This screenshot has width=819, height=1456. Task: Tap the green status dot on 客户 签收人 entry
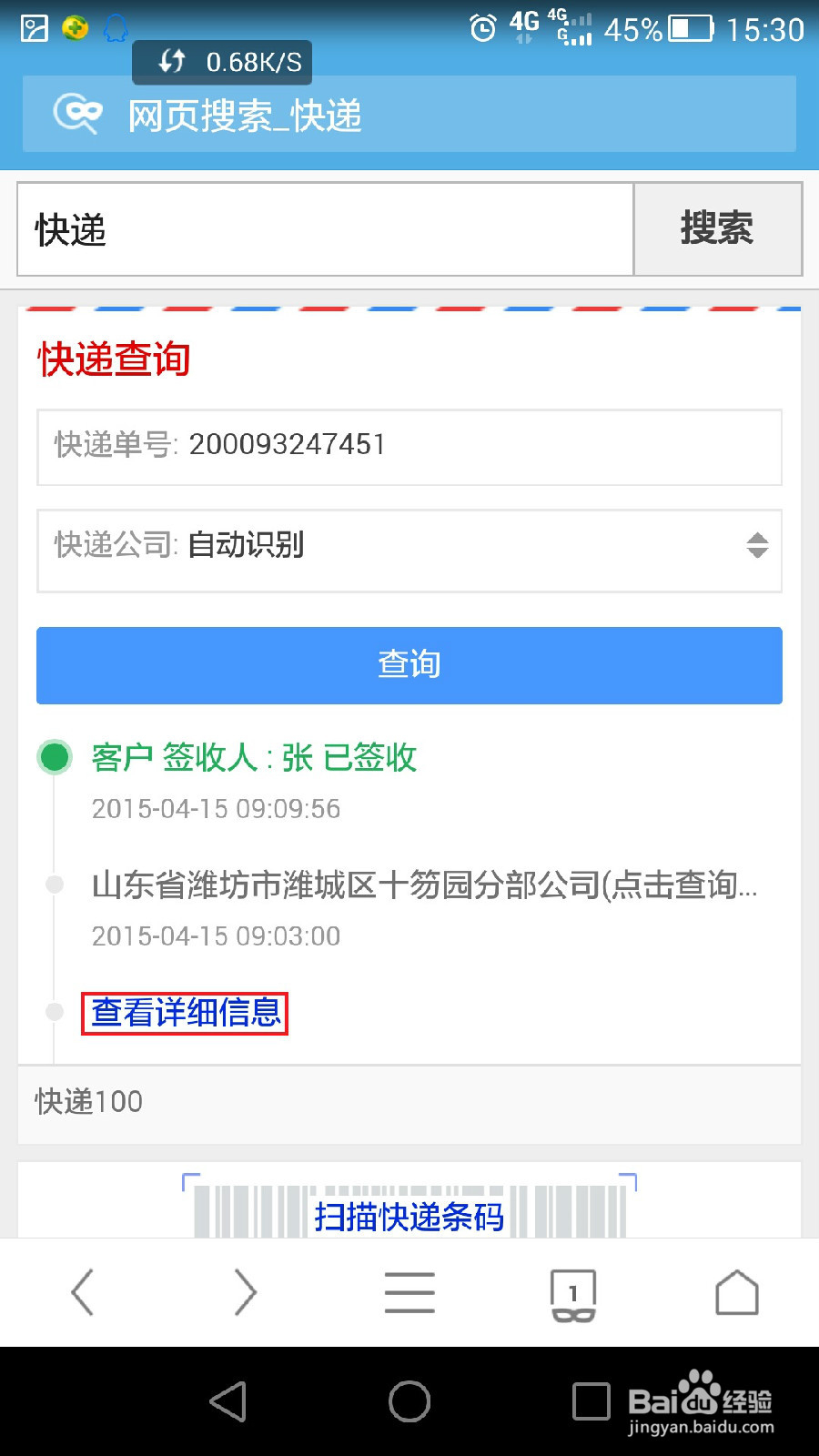(55, 756)
